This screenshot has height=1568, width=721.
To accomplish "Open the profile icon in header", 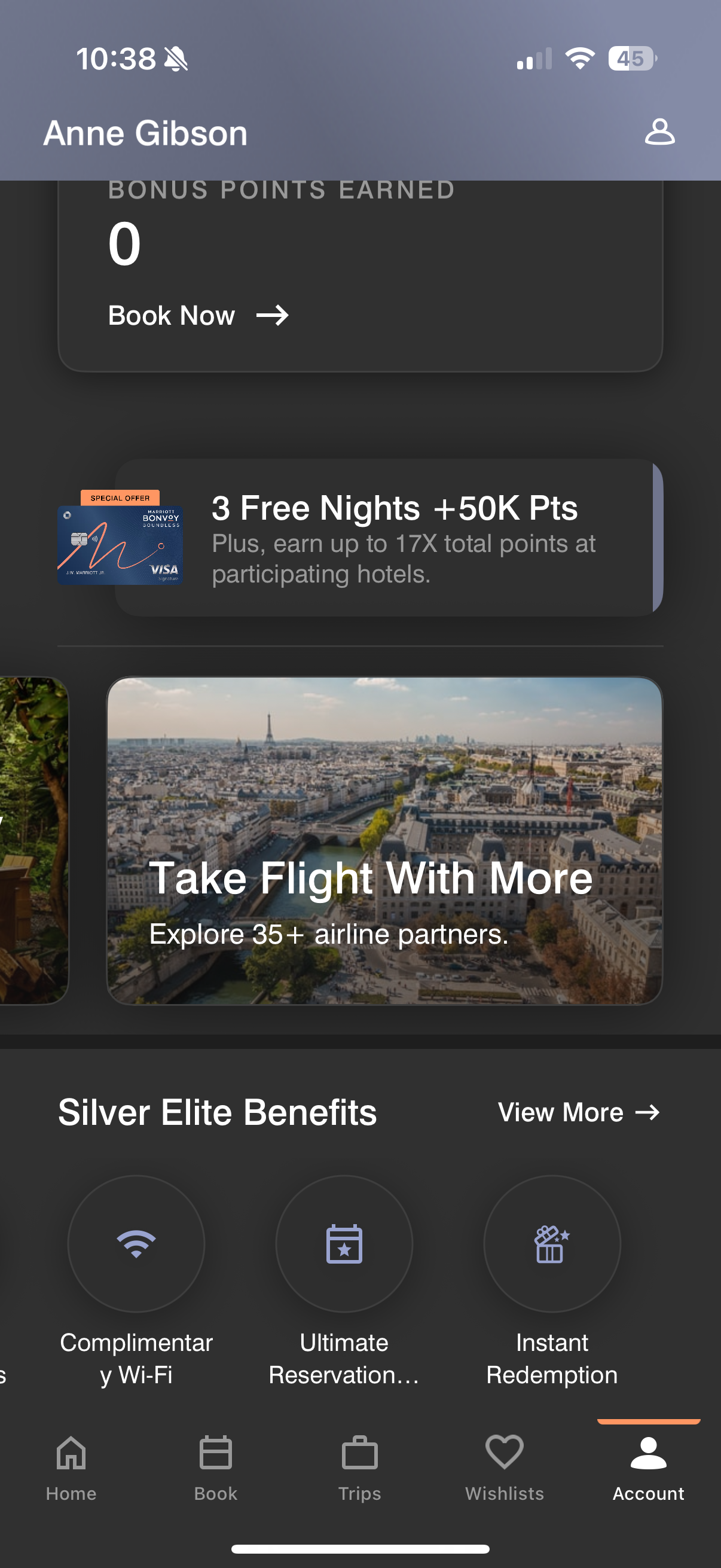I will coord(659,132).
